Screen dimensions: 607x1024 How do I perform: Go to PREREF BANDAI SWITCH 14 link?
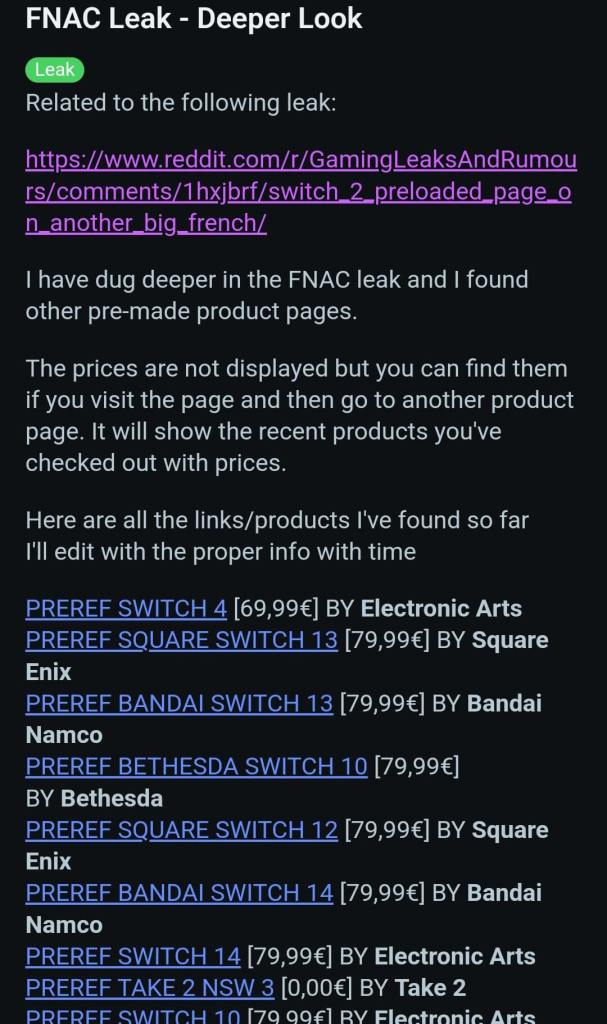[x=179, y=892]
